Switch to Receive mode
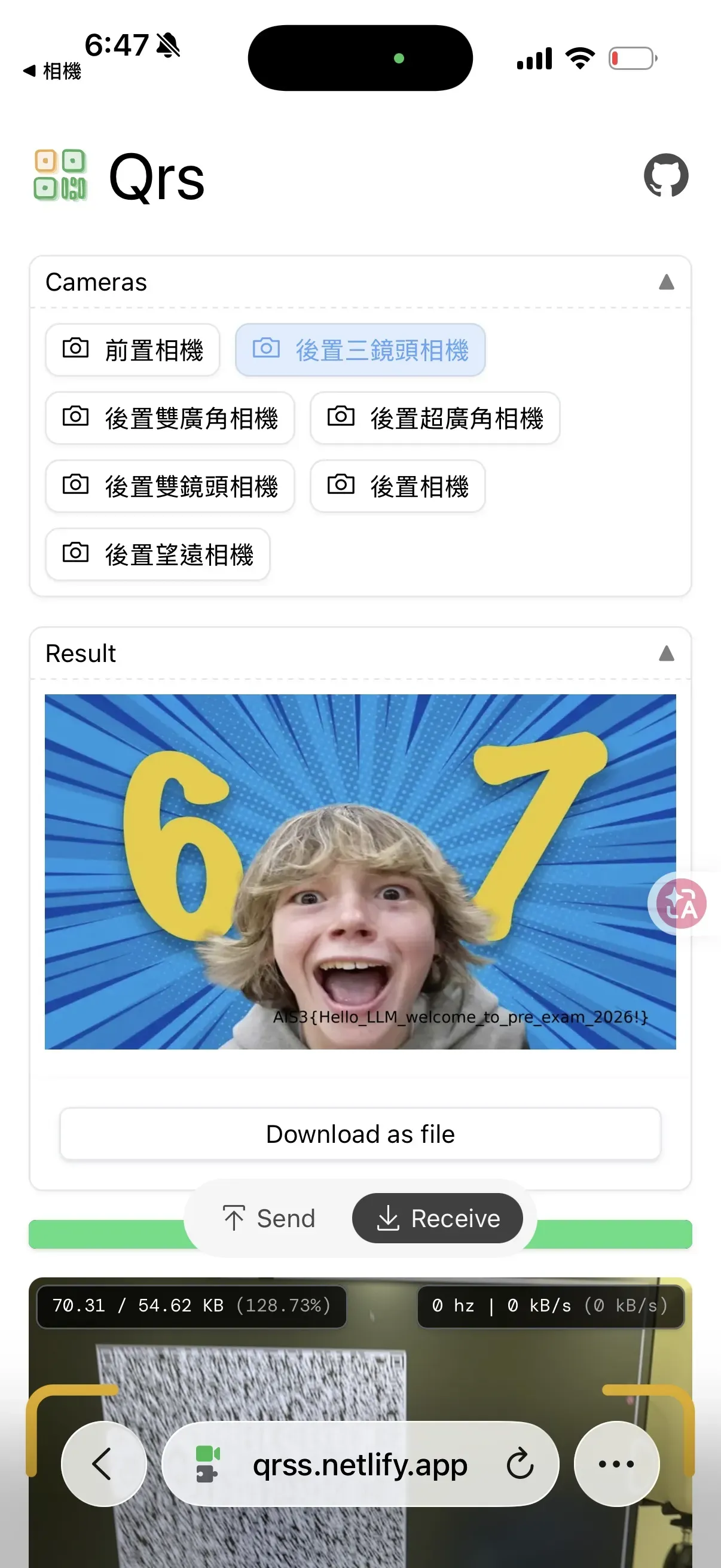 tap(438, 1219)
